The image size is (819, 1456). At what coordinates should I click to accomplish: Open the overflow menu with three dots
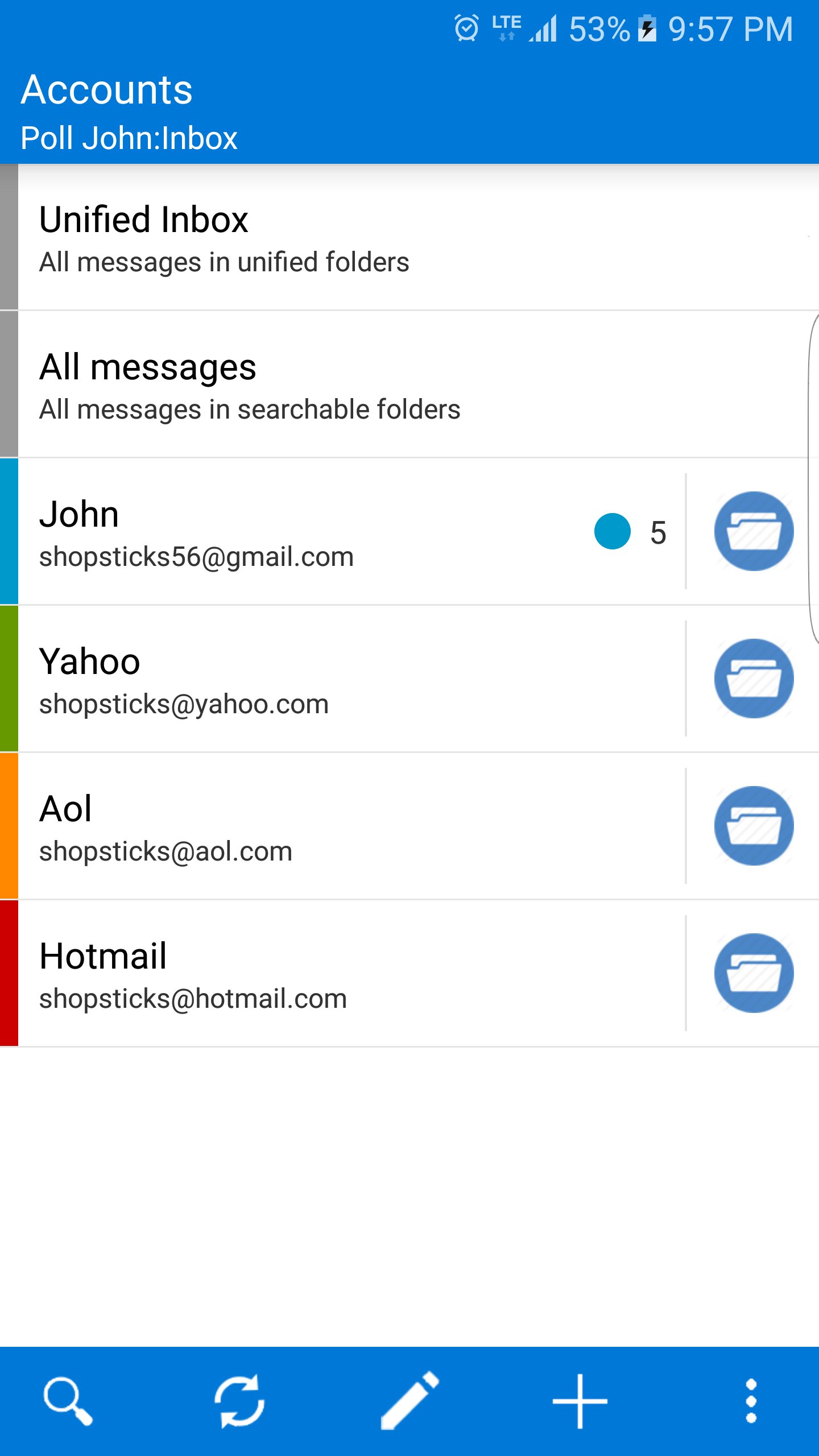tap(752, 1400)
